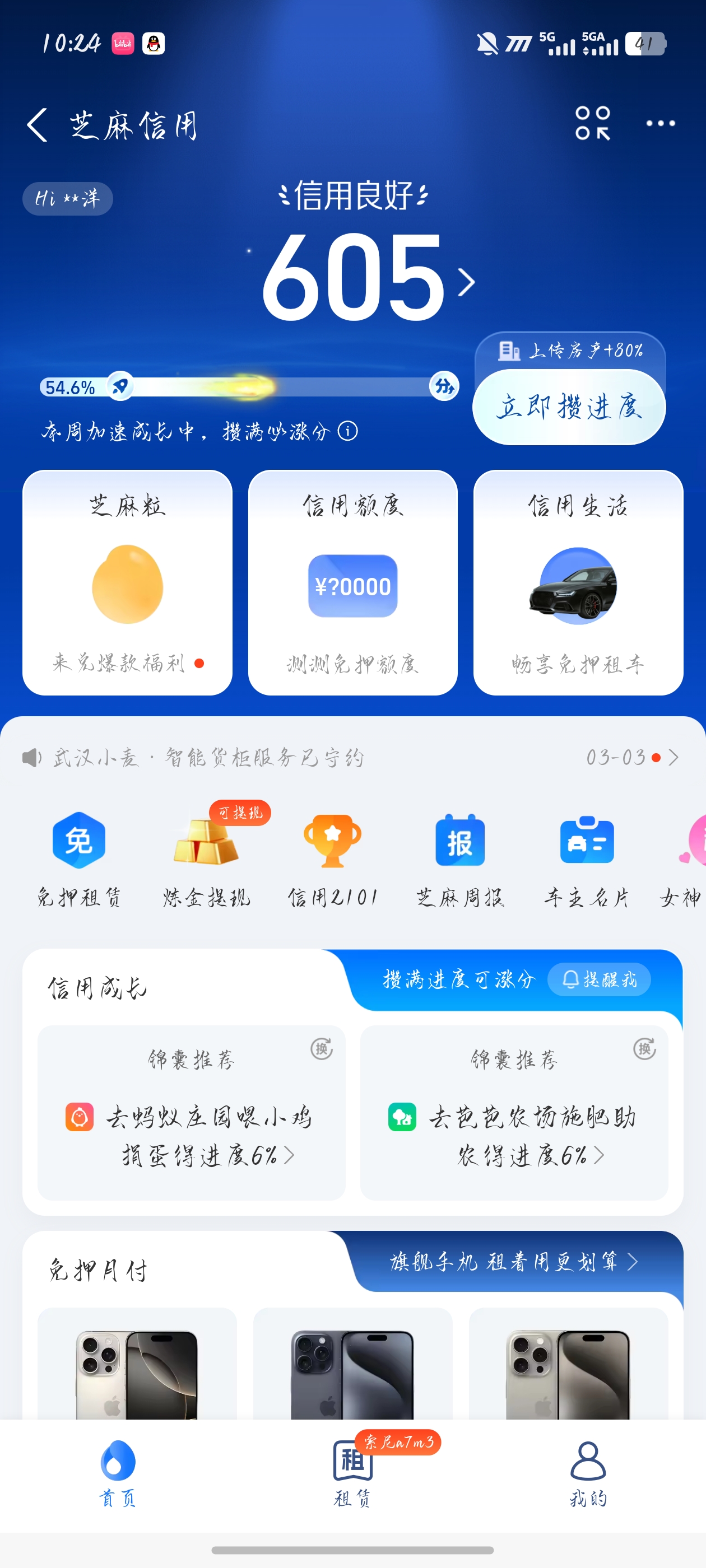The image size is (706, 1568).
Task: Open the 芝麻粒 card
Action: (127, 582)
